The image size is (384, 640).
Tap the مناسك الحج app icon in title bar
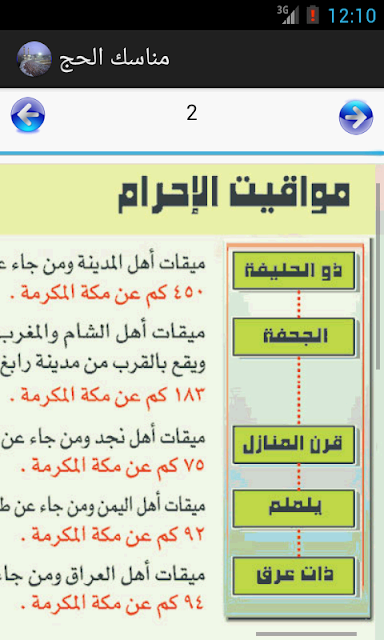pyautogui.click(x=34, y=58)
